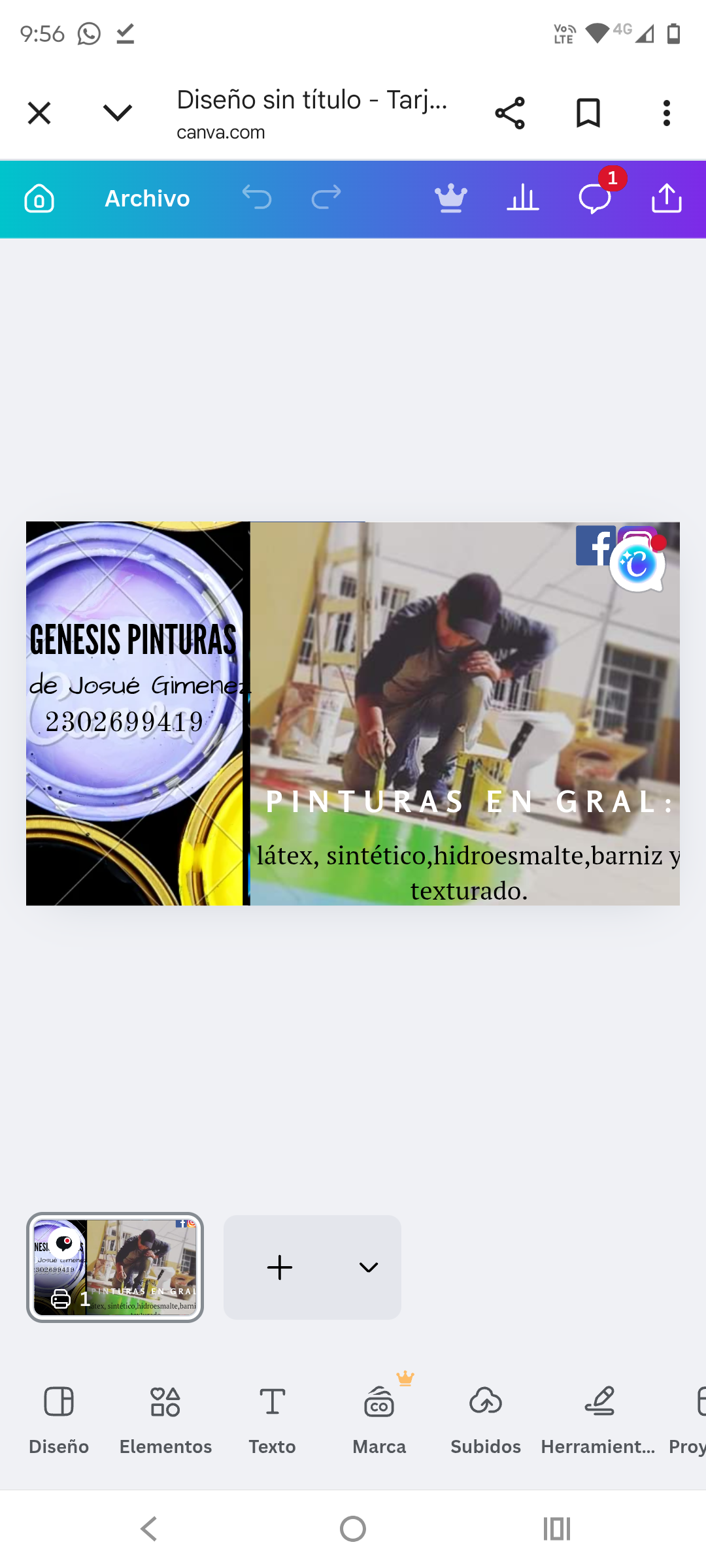Viewport: 706px width, 1568px height.
Task: Open the Archivo menu
Action: pyautogui.click(x=147, y=198)
